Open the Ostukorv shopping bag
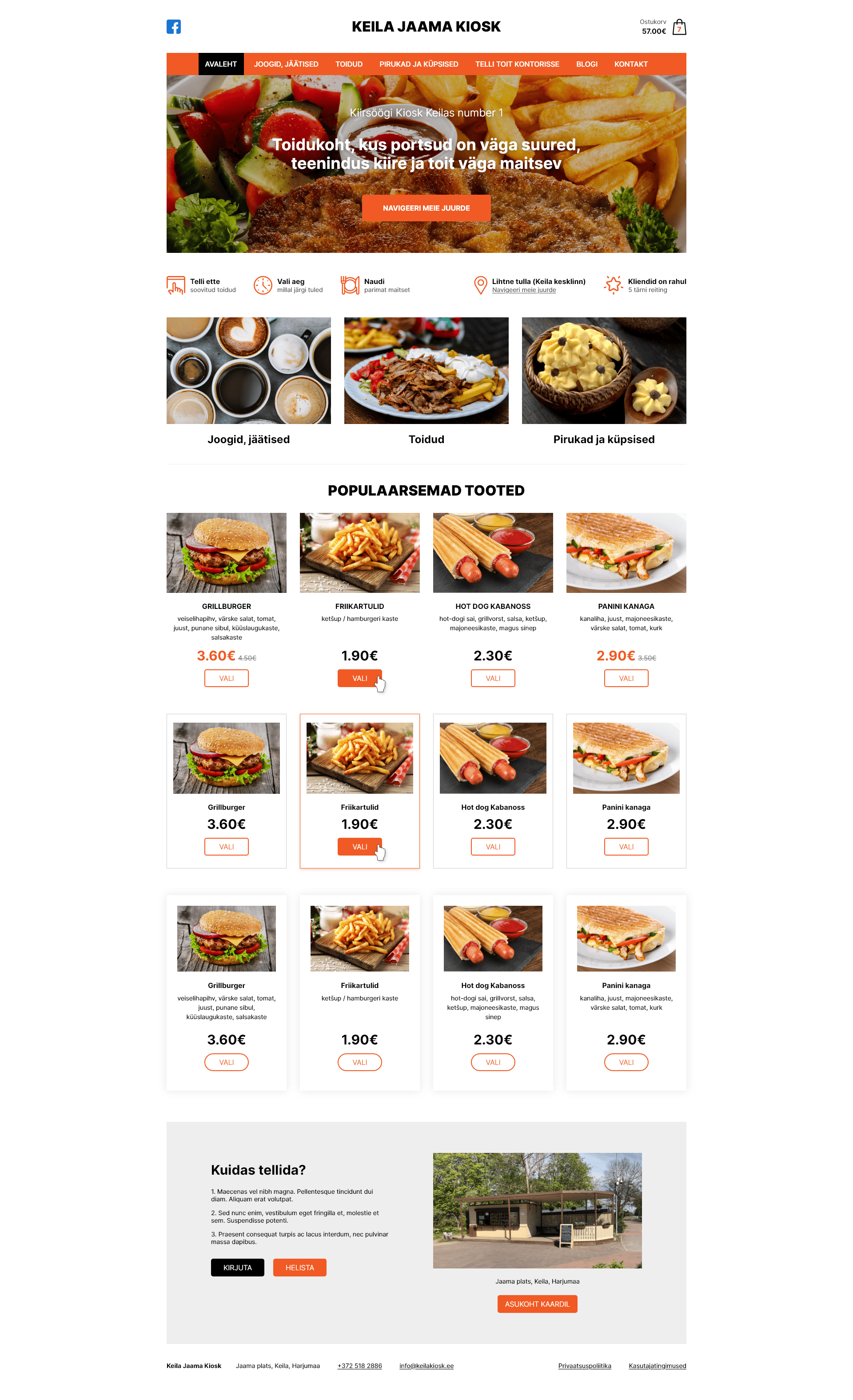 coord(679,27)
